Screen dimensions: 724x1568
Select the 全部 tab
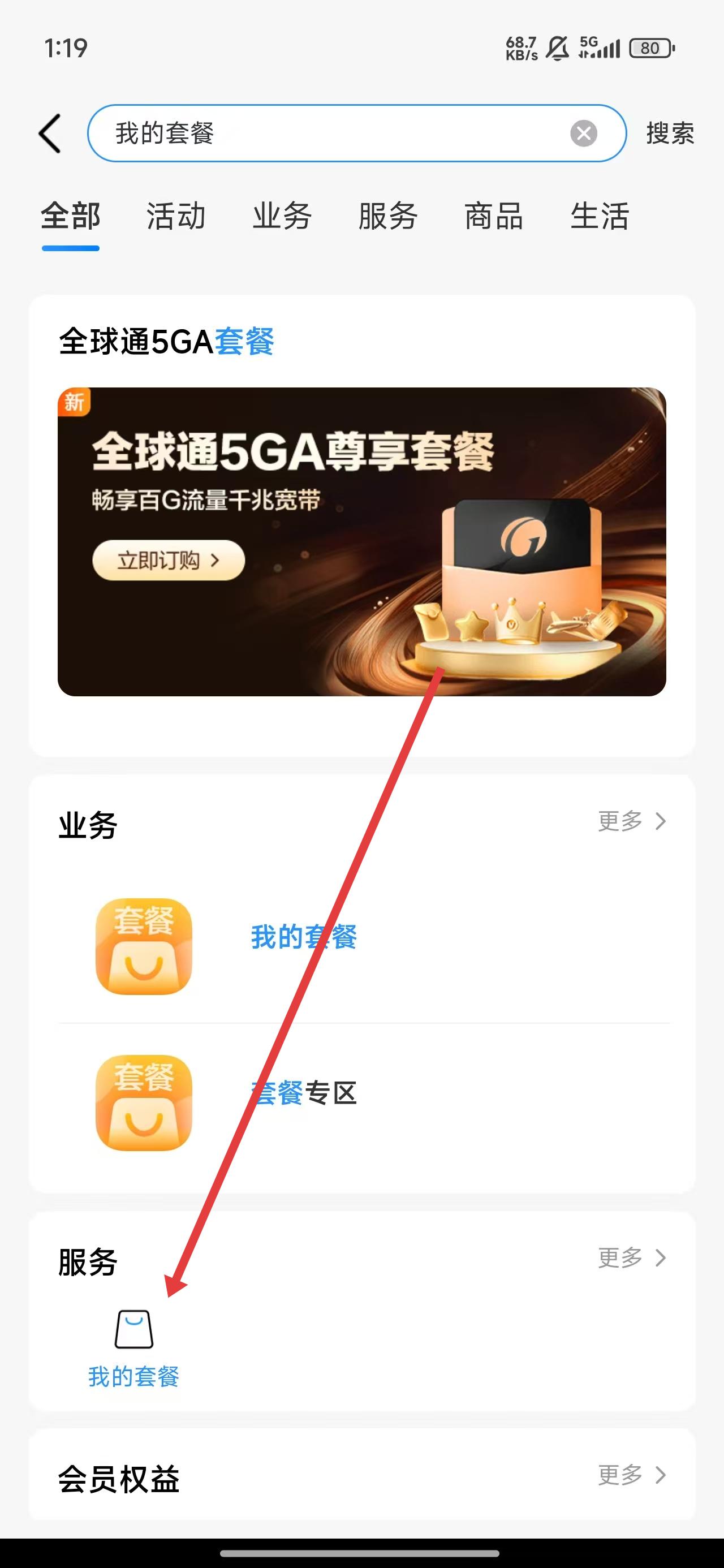[x=71, y=217]
